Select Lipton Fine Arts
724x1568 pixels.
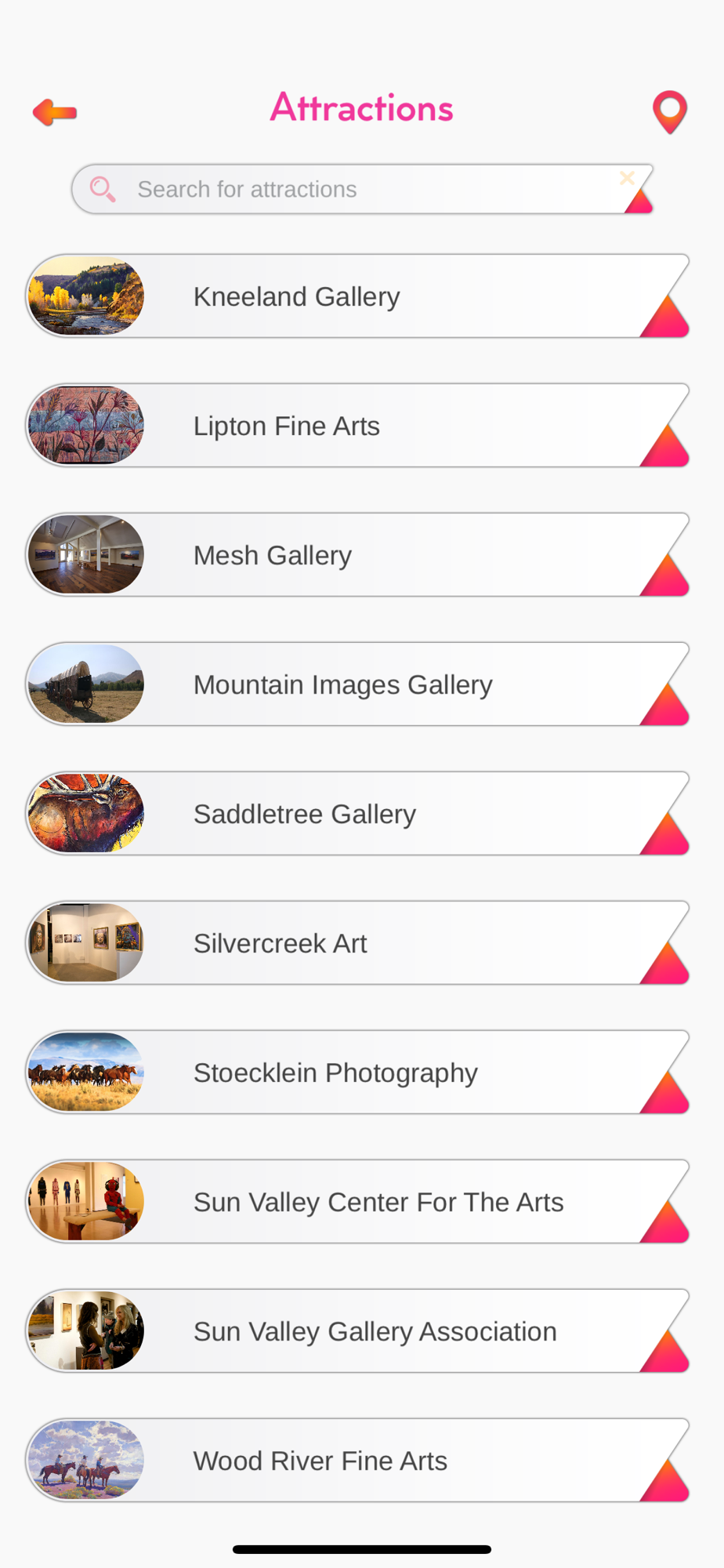357,426
